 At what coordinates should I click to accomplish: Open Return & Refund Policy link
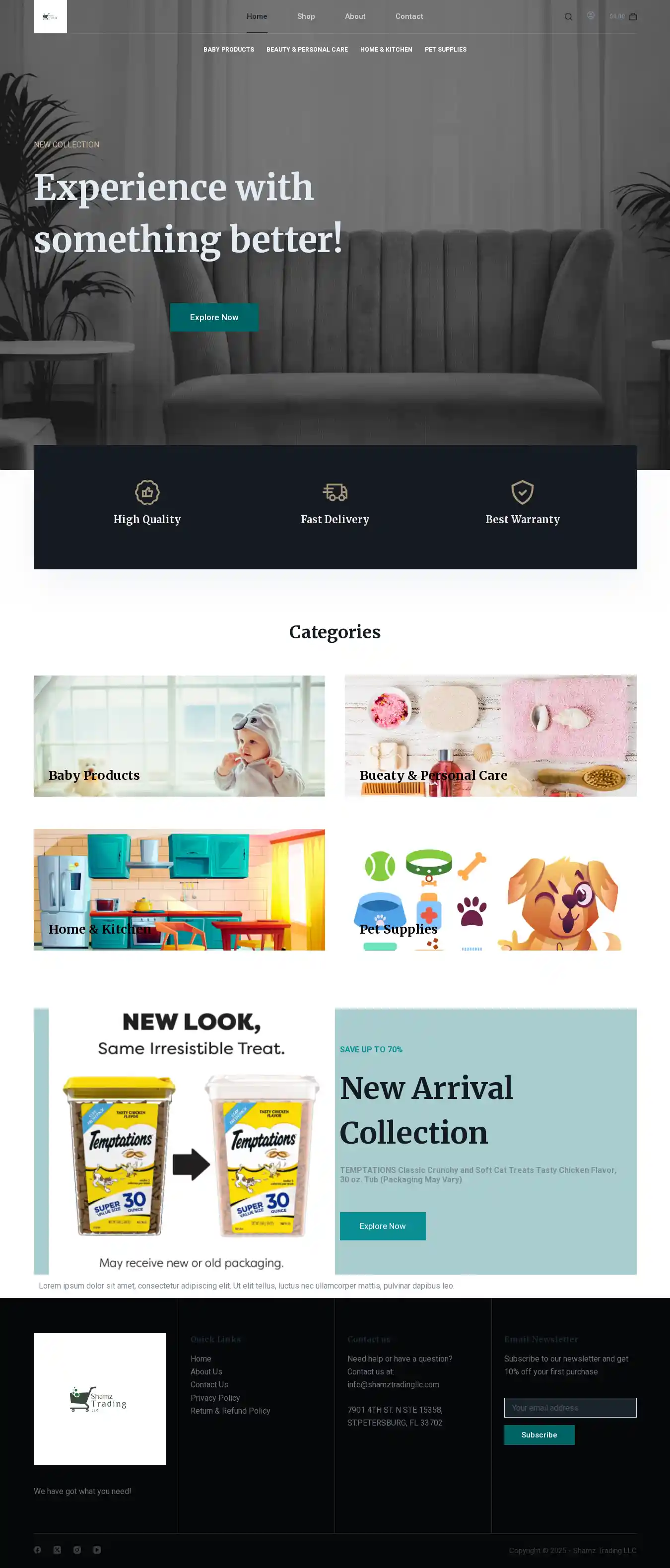click(230, 1410)
